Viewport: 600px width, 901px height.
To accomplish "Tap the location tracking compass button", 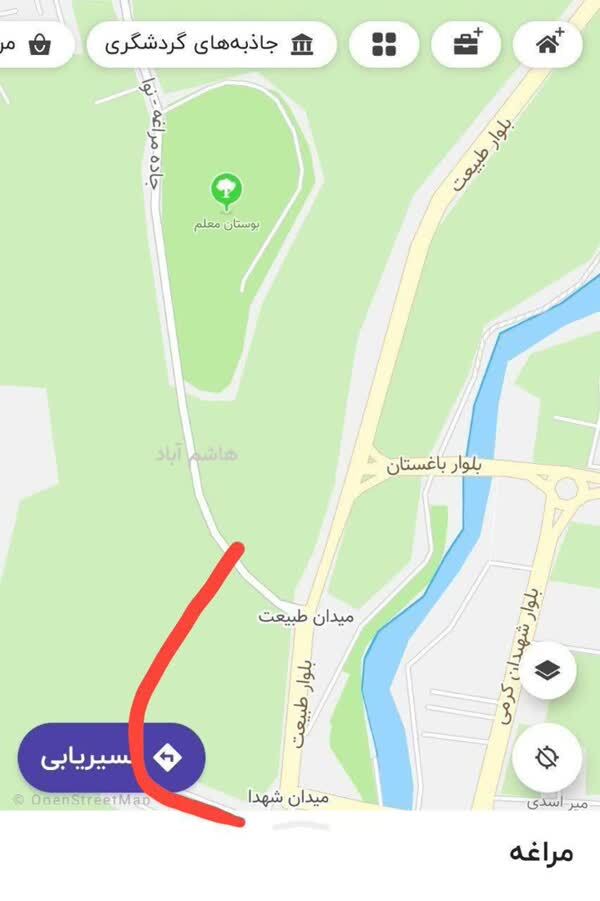I will coord(547,757).
